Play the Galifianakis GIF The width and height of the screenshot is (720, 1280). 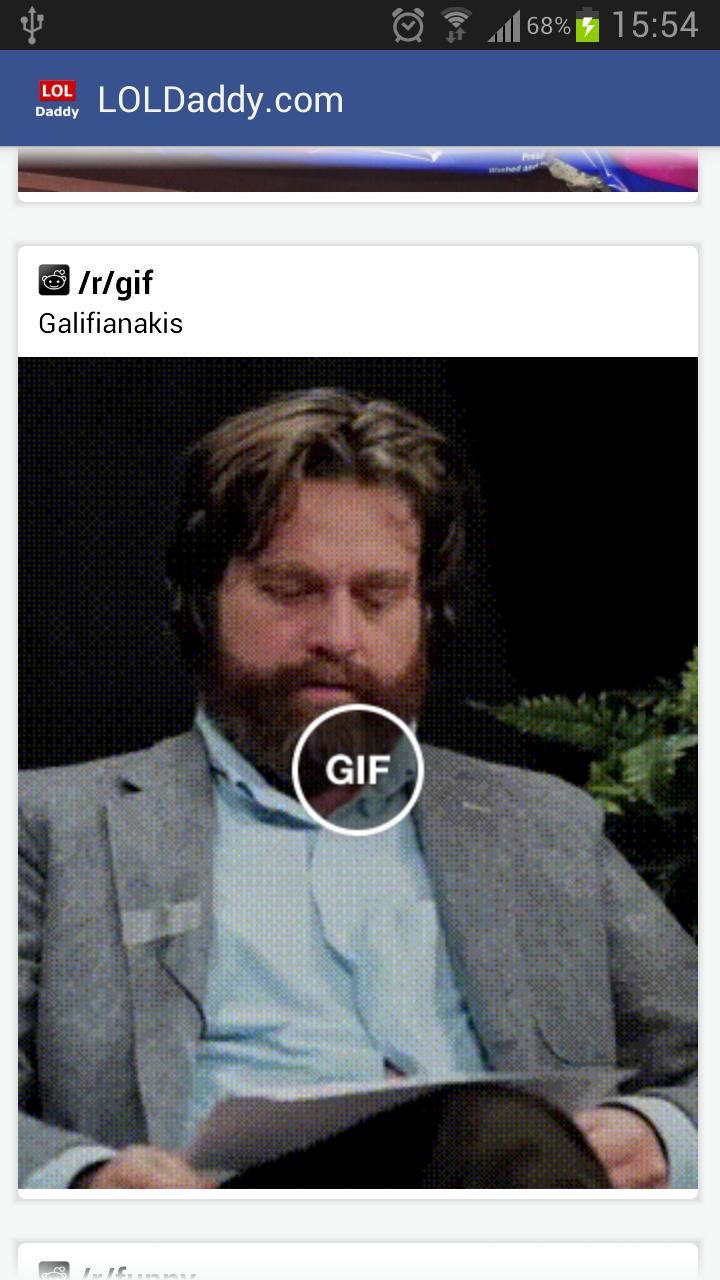point(357,769)
